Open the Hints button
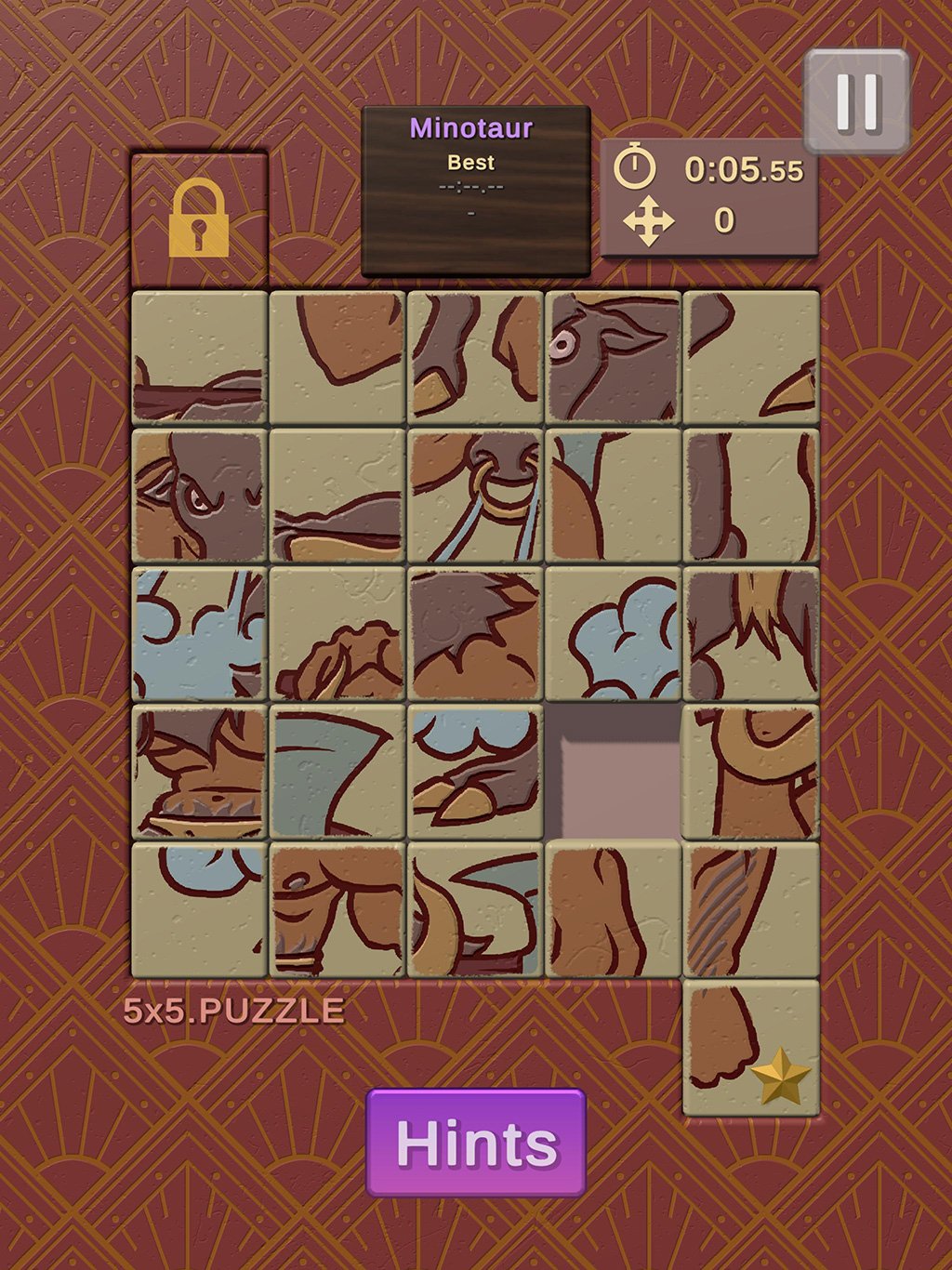 [476, 1143]
